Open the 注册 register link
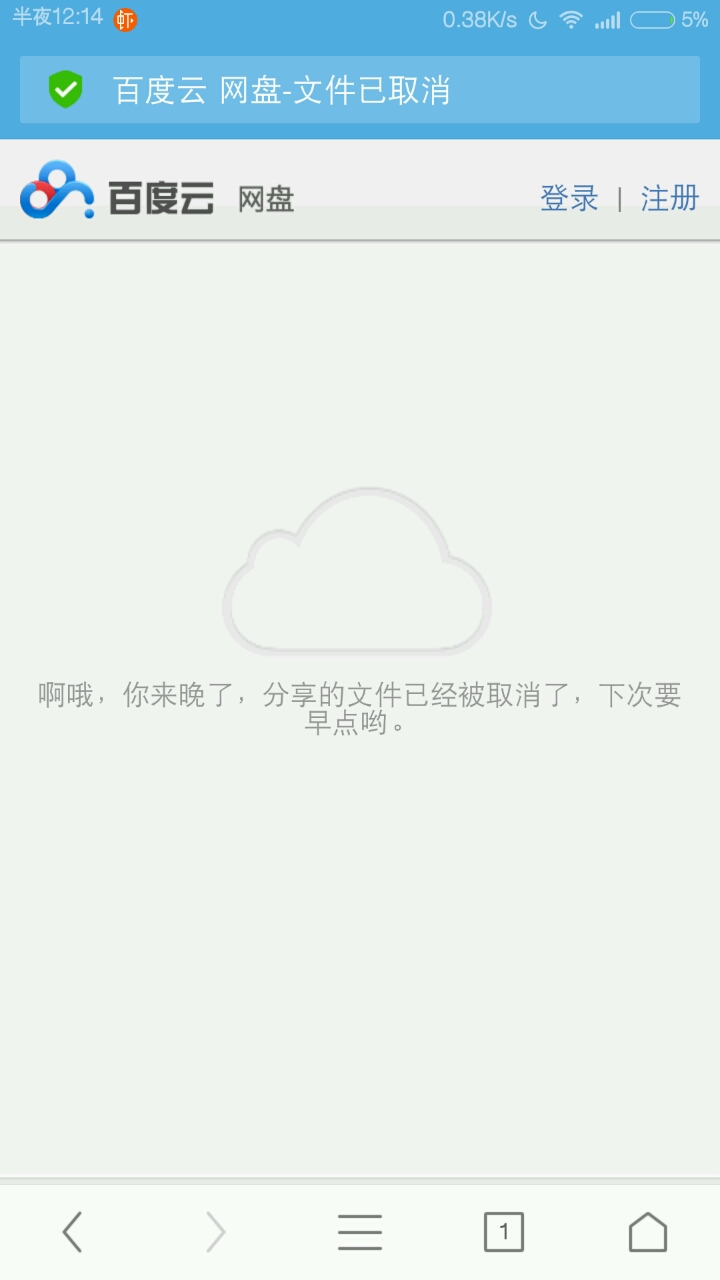This screenshot has height=1280, width=720. tap(669, 198)
